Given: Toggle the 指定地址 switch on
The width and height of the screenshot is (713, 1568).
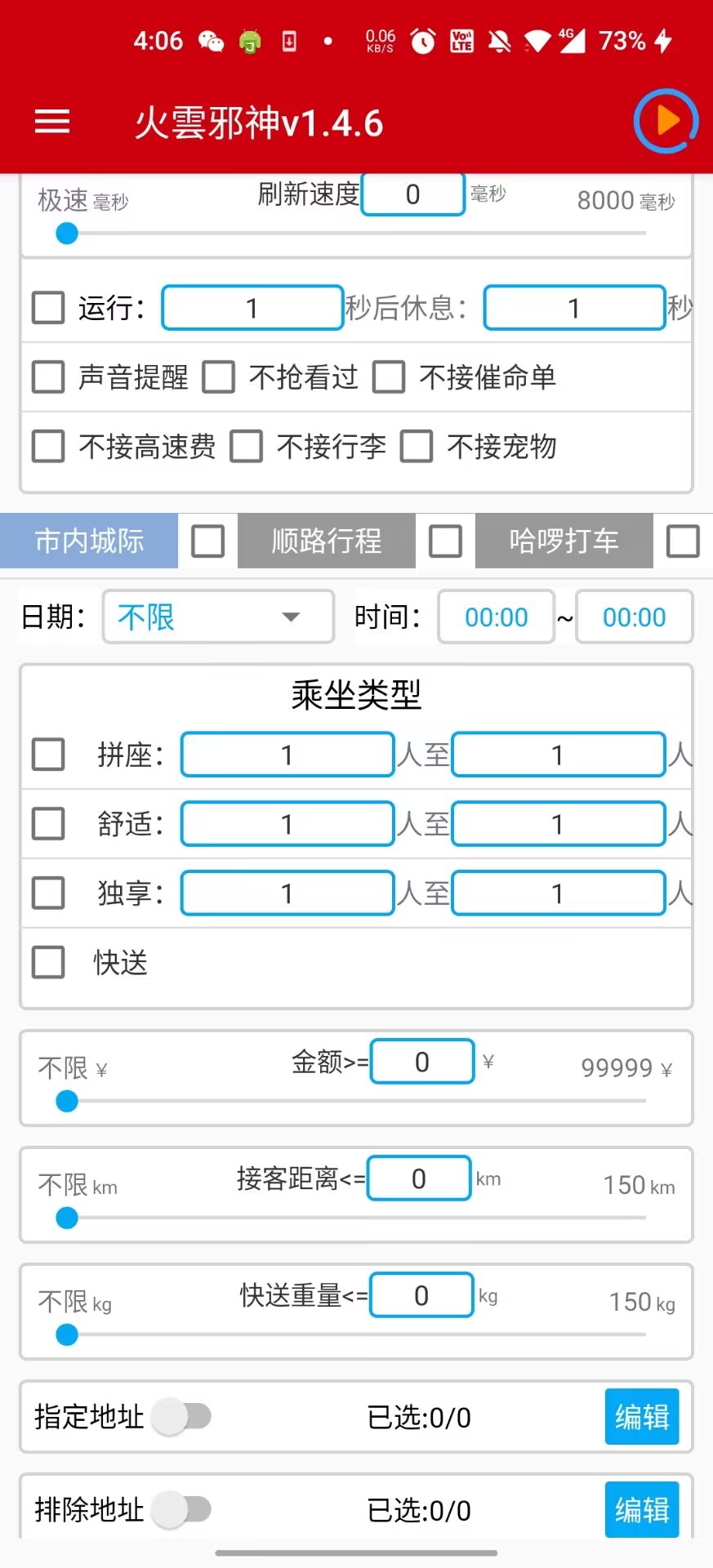Looking at the screenshot, I should [181, 1417].
